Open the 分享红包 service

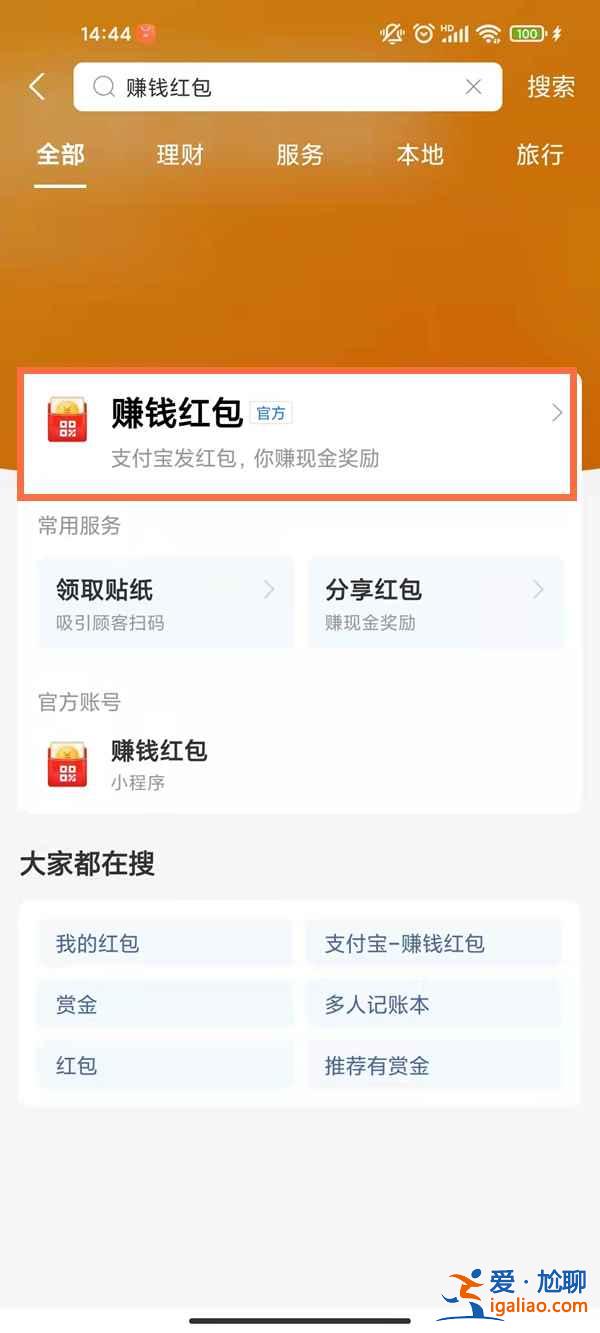[436, 603]
